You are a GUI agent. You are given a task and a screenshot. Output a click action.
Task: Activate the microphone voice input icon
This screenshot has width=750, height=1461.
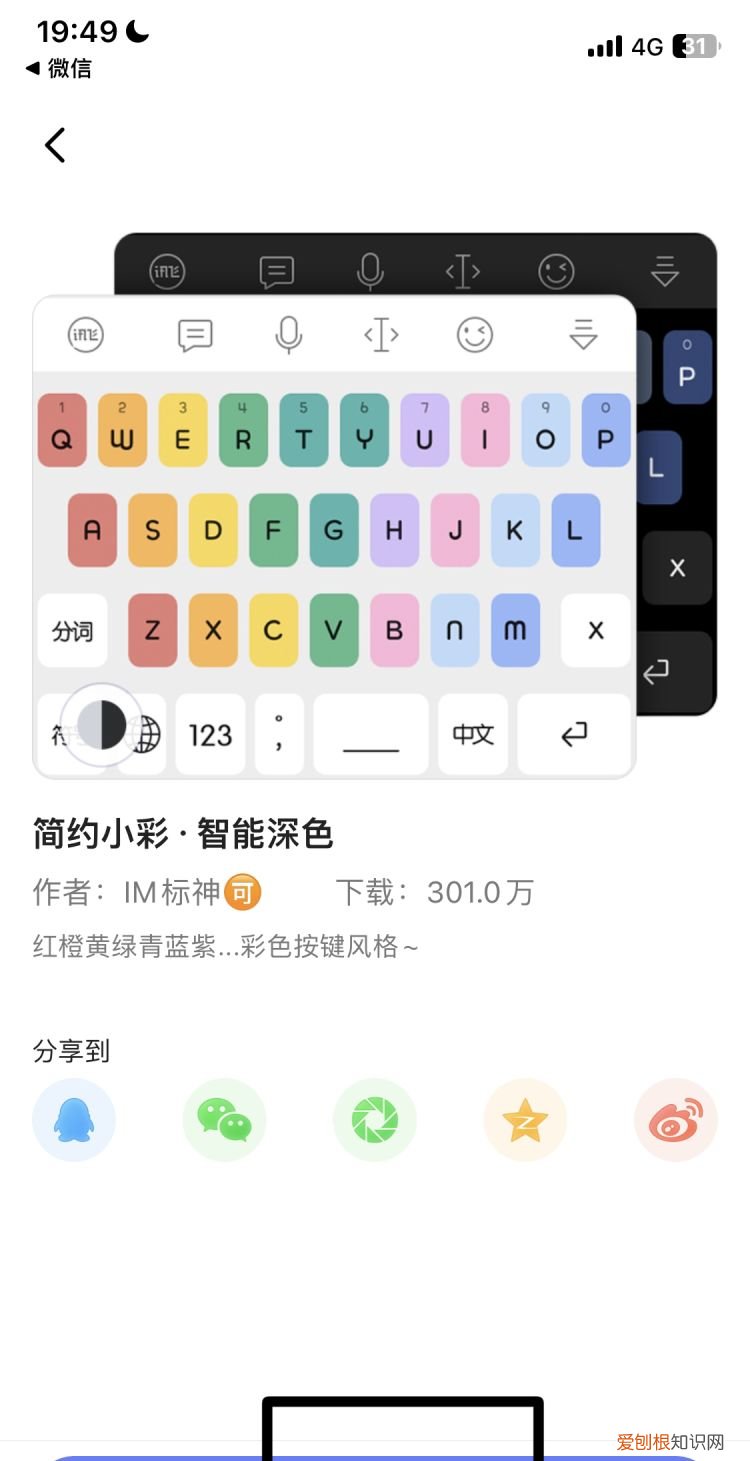pos(290,335)
